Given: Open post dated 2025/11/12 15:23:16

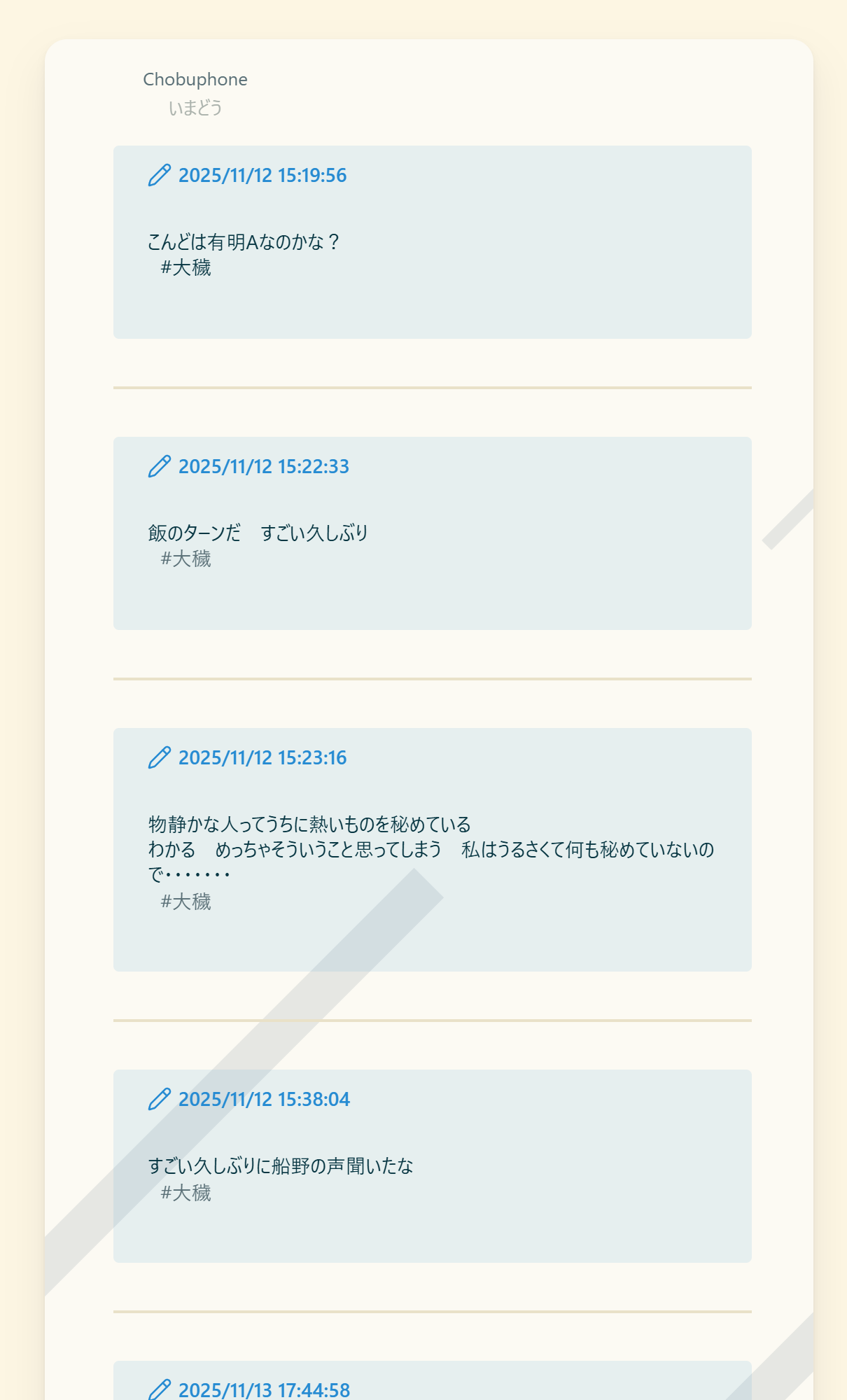Looking at the screenshot, I should [262, 758].
